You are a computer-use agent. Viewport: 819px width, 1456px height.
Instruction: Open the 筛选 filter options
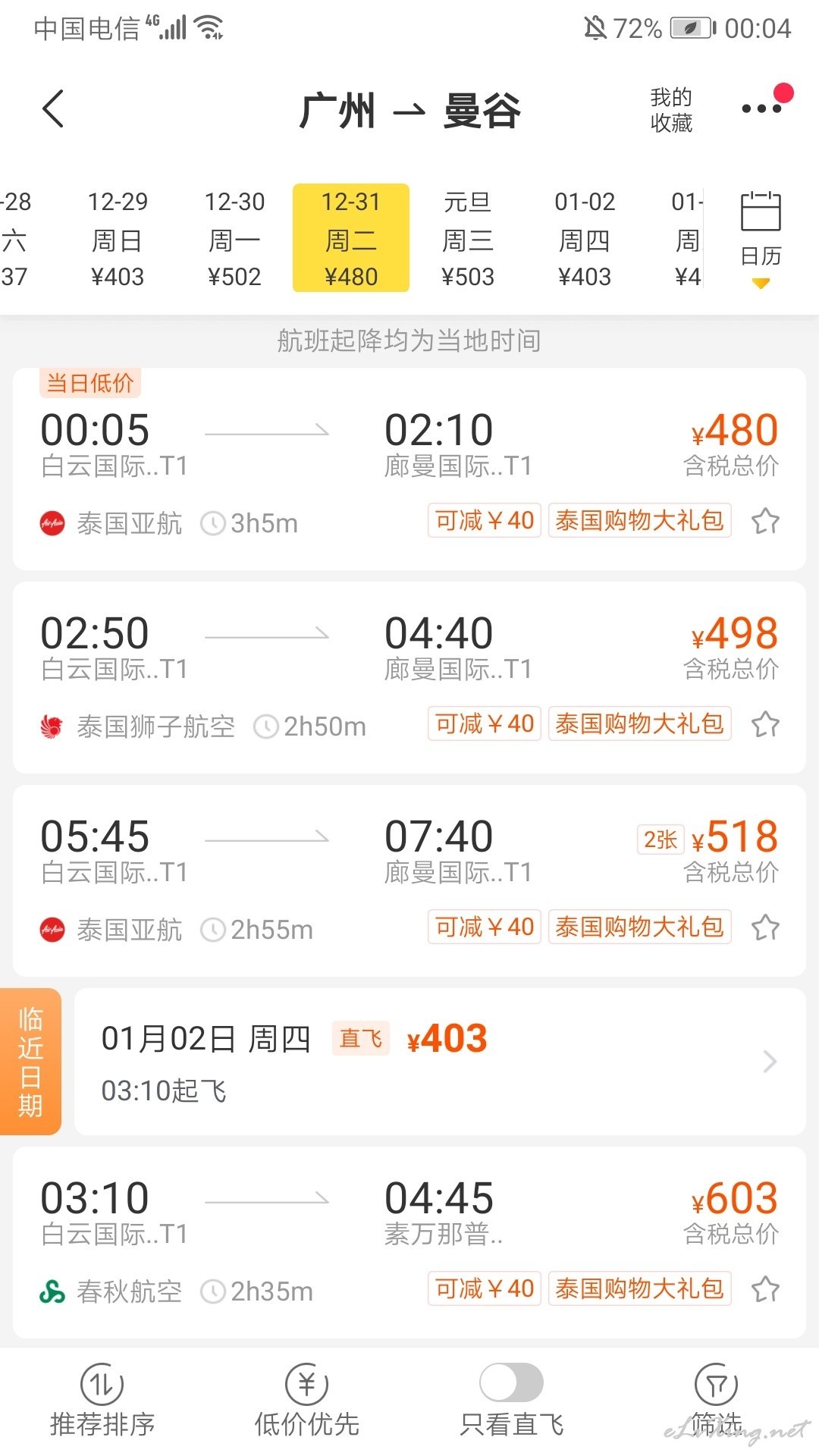pyautogui.click(x=717, y=1401)
